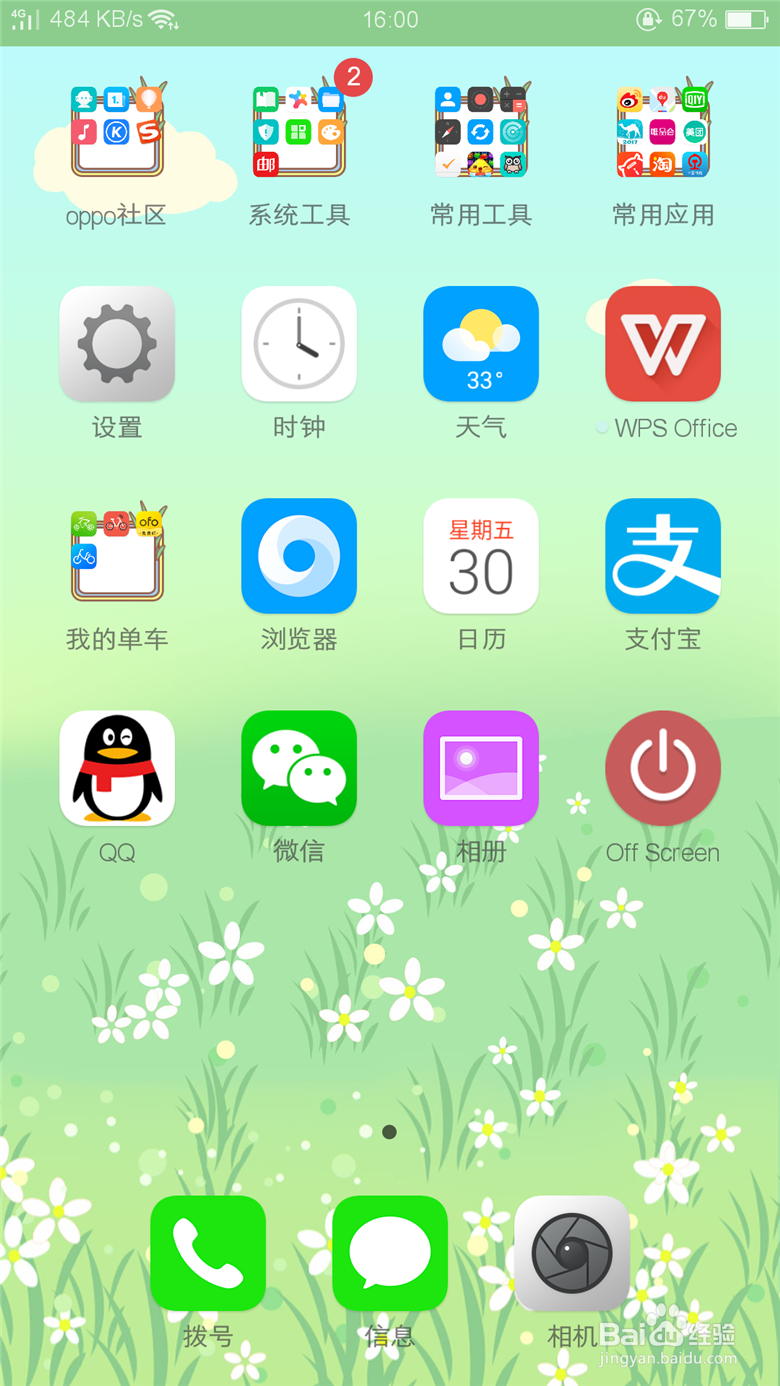Open the oppo社区 folder
Screen dimensions: 780x1386
117,130
